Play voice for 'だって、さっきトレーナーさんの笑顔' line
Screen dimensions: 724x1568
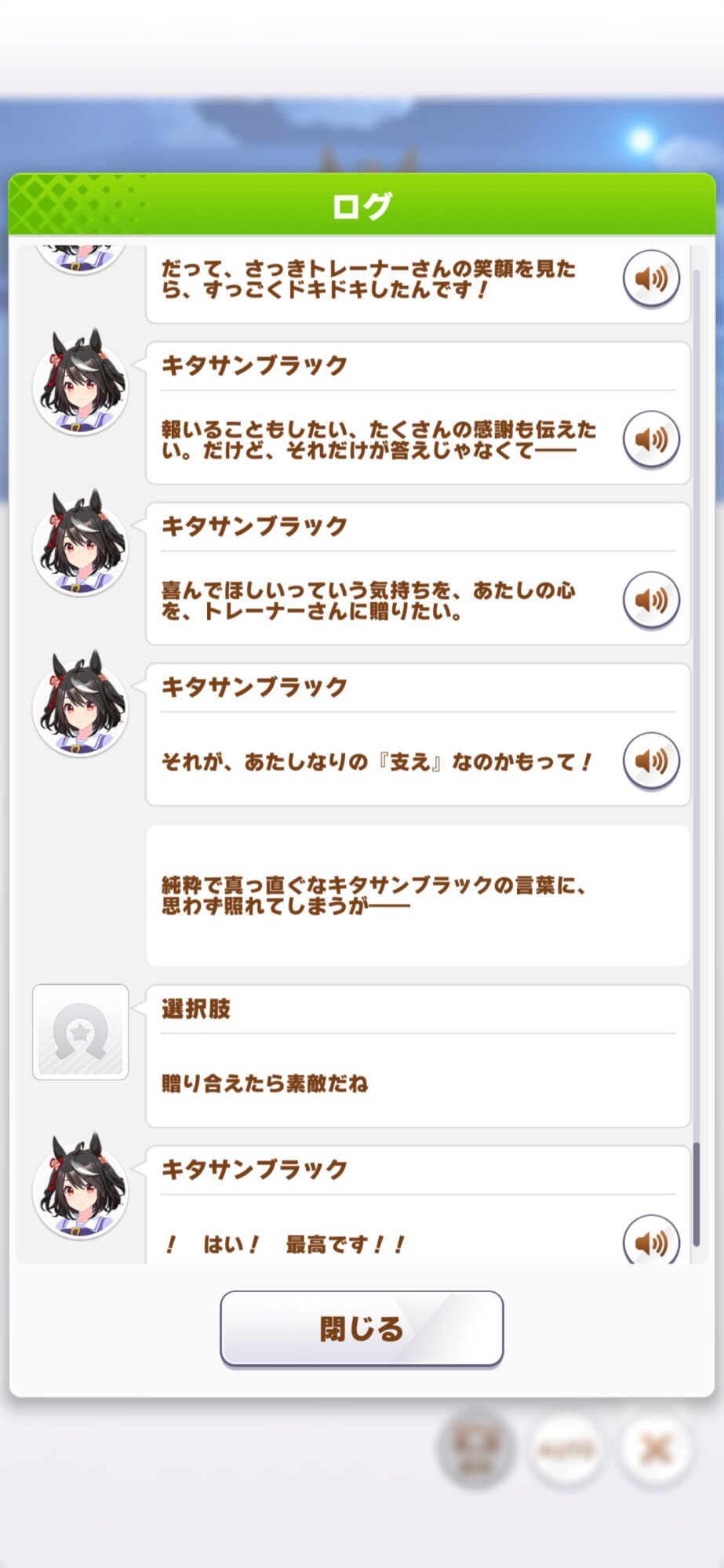(651, 278)
